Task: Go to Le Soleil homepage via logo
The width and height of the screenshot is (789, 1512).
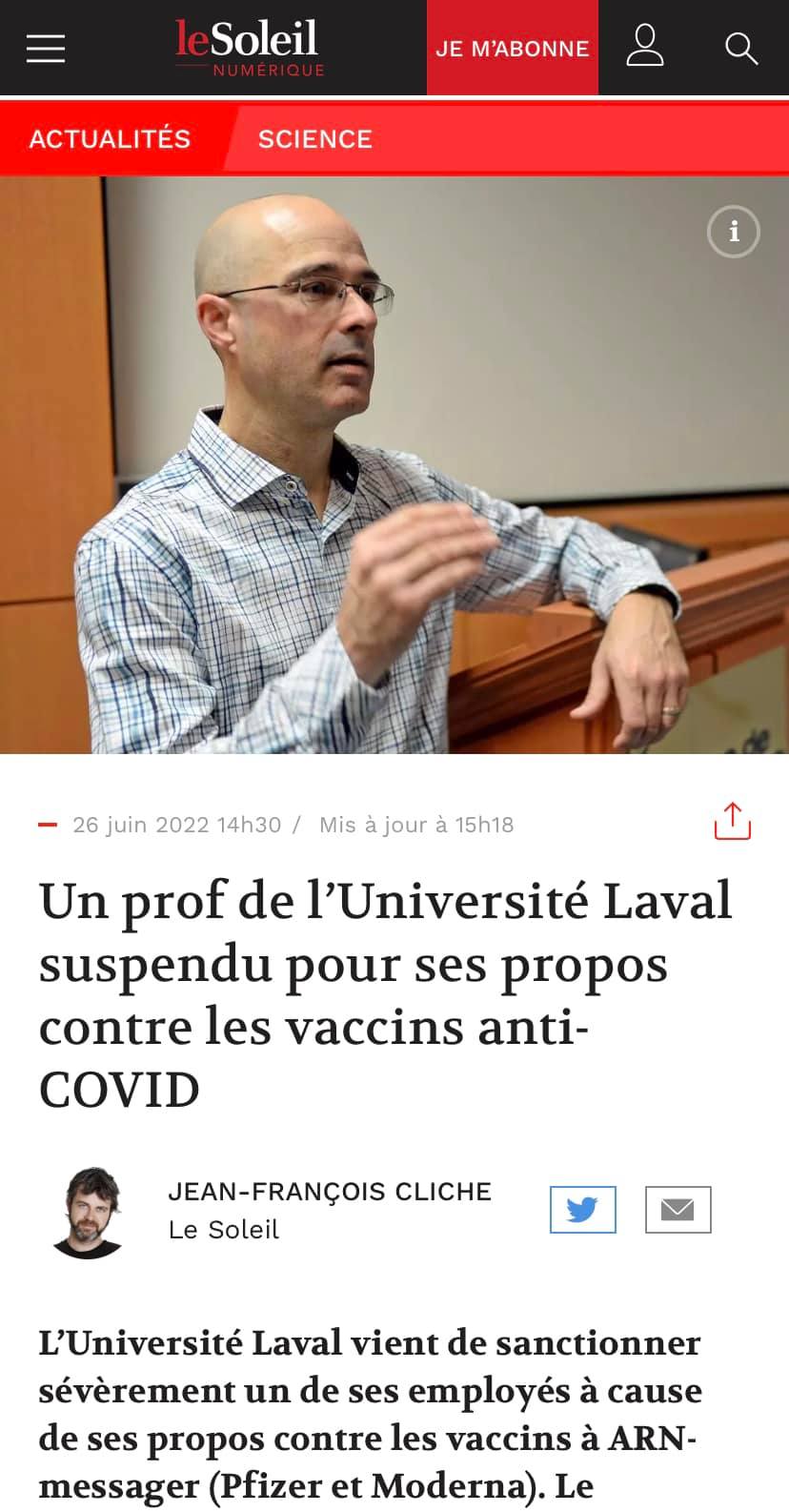Action: coord(248,46)
